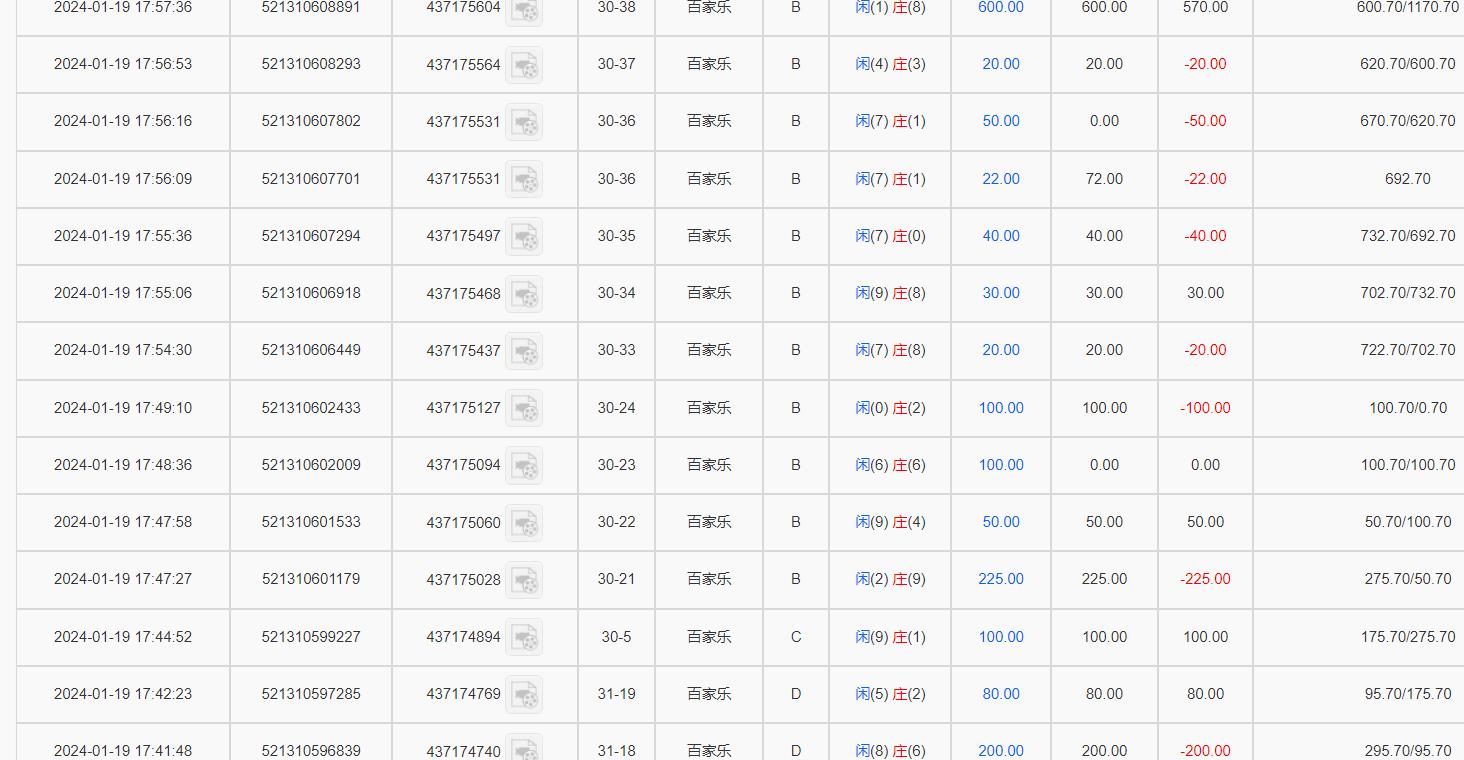The image size is (1464, 760).
Task: Watch the replay for round 437175127
Action: (x=524, y=409)
